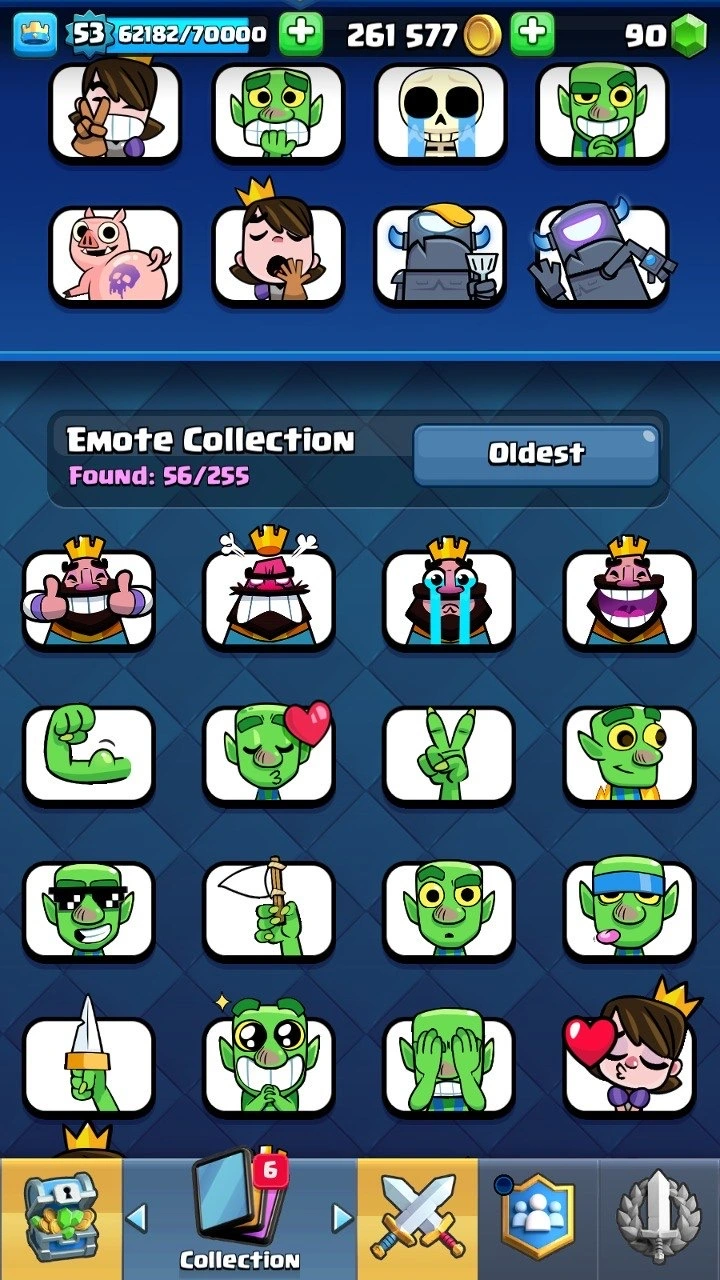Choose the princess blowing heart kiss emote

[x=628, y=1064]
